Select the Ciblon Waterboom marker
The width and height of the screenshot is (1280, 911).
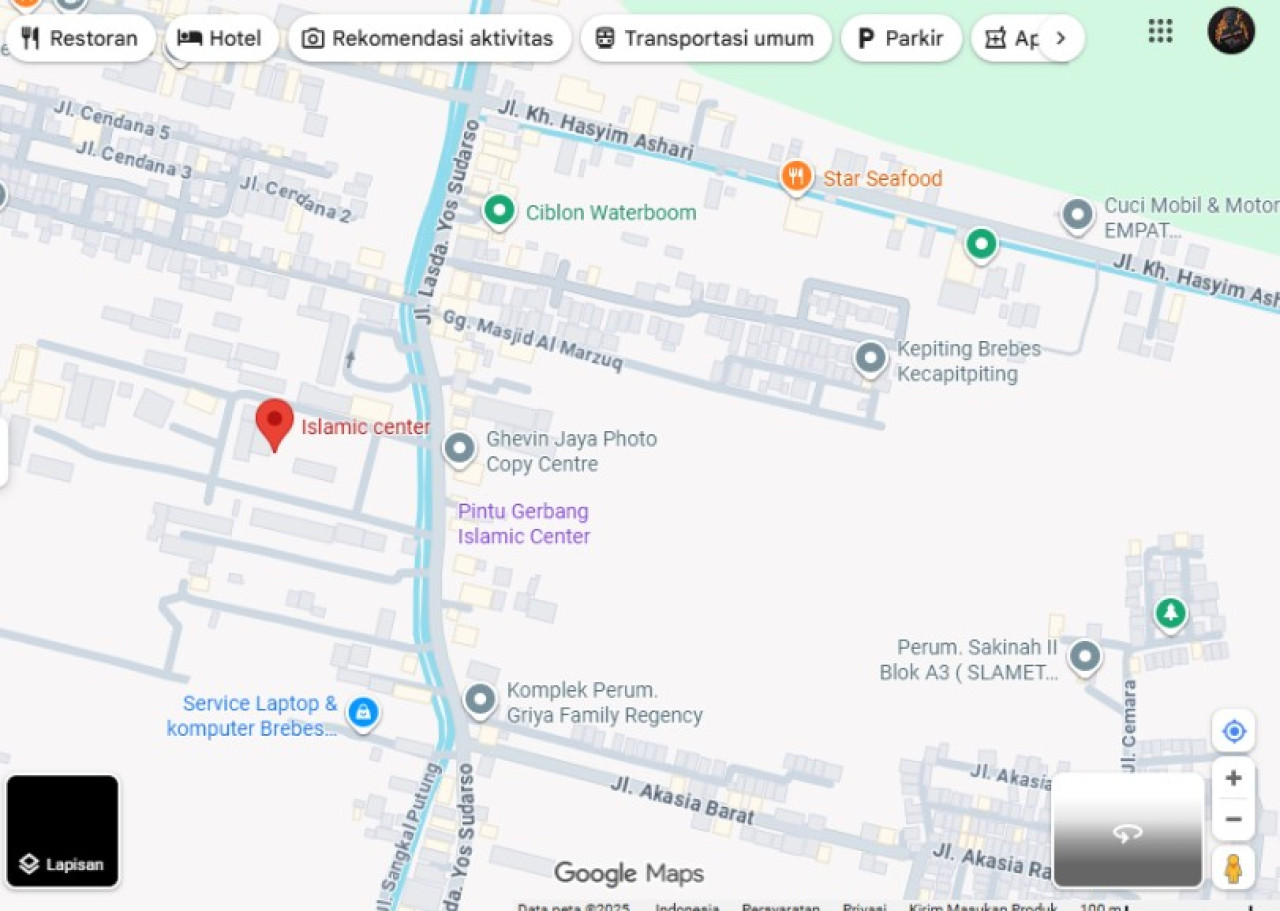499,211
